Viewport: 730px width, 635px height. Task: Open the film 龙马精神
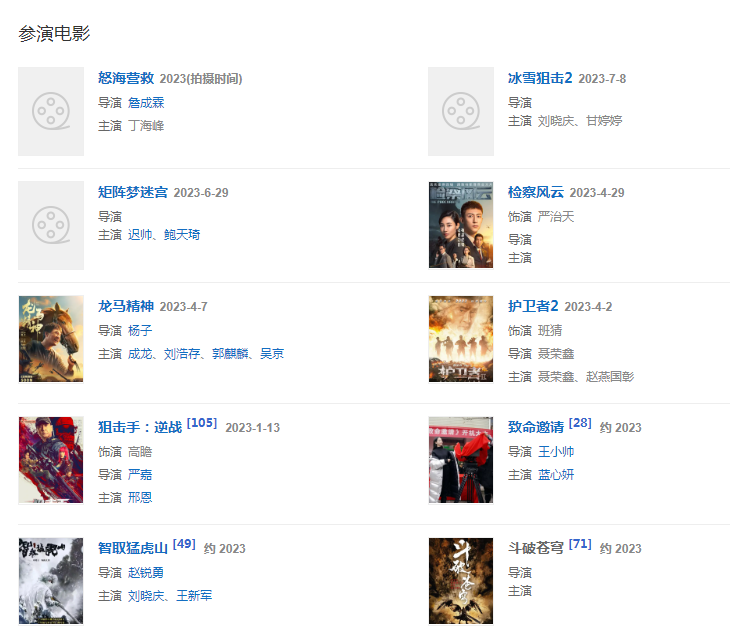(x=126, y=306)
